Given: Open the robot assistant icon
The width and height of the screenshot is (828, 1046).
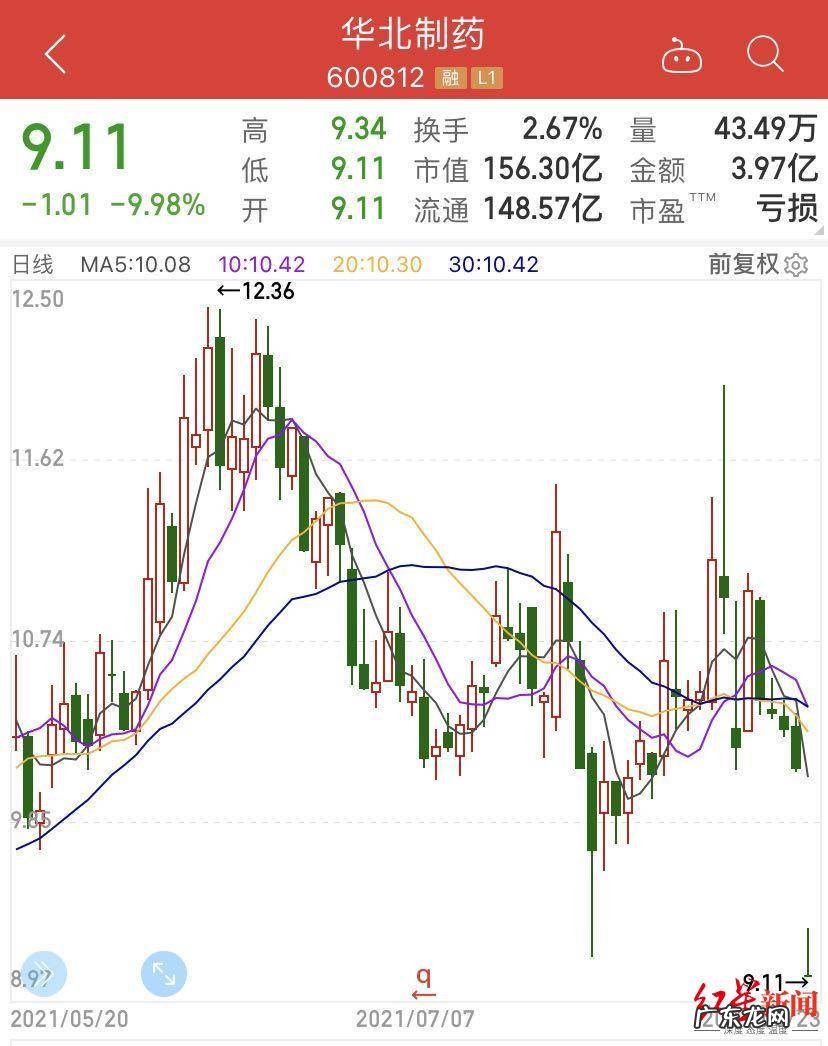Looking at the screenshot, I should 682,56.
